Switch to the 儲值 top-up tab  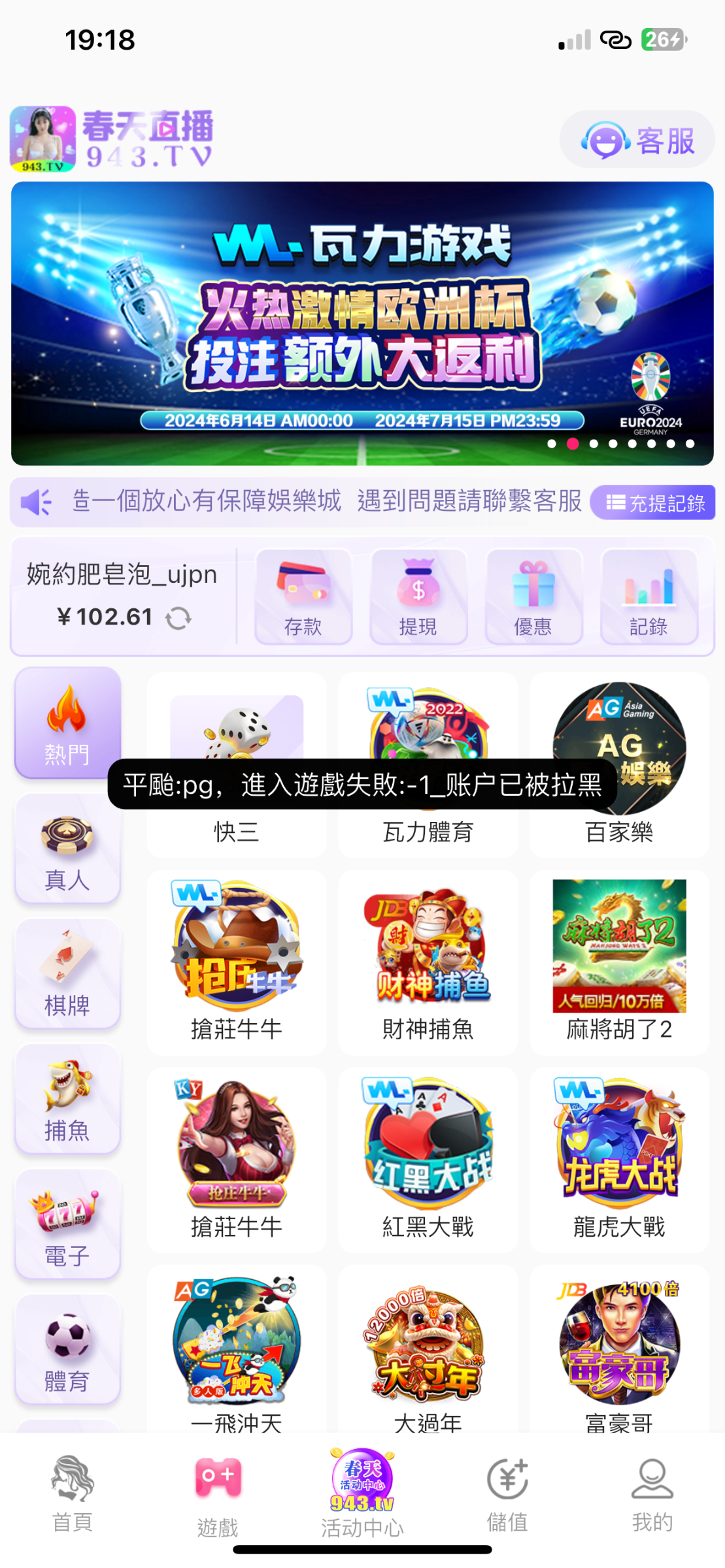pyautogui.click(x=507, y=1492)
